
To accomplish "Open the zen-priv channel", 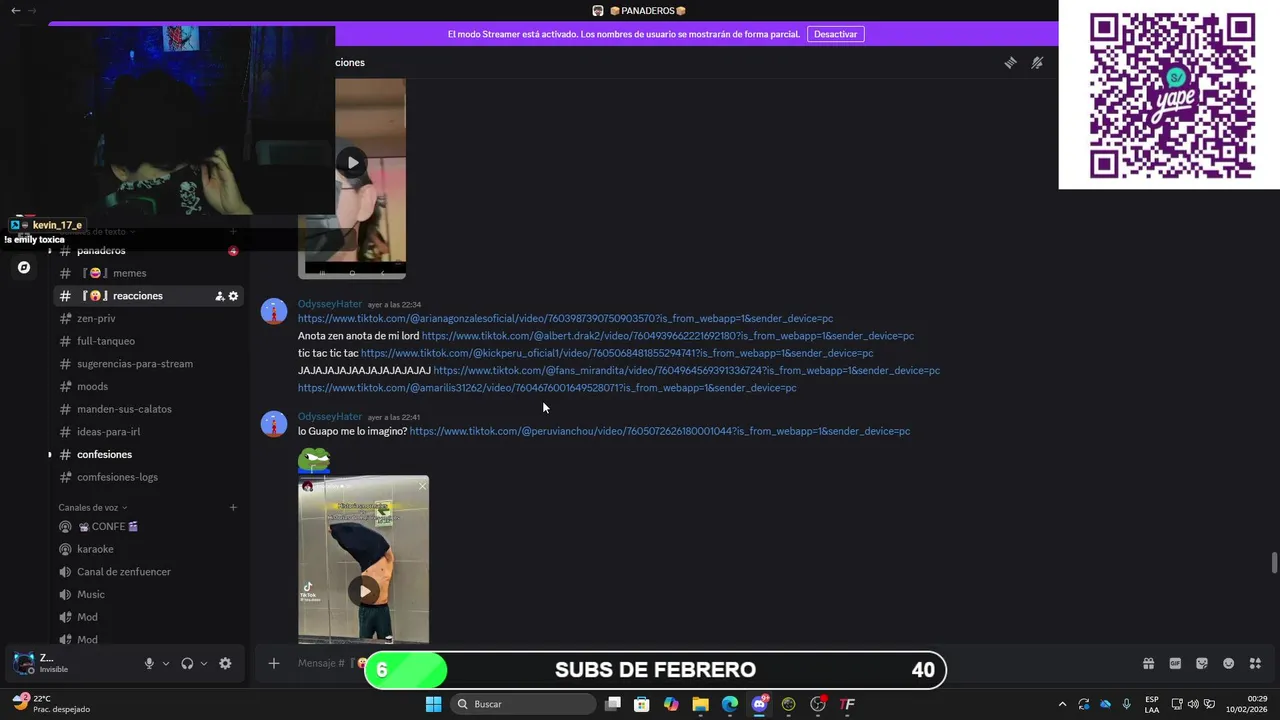I will pos(96,318).
